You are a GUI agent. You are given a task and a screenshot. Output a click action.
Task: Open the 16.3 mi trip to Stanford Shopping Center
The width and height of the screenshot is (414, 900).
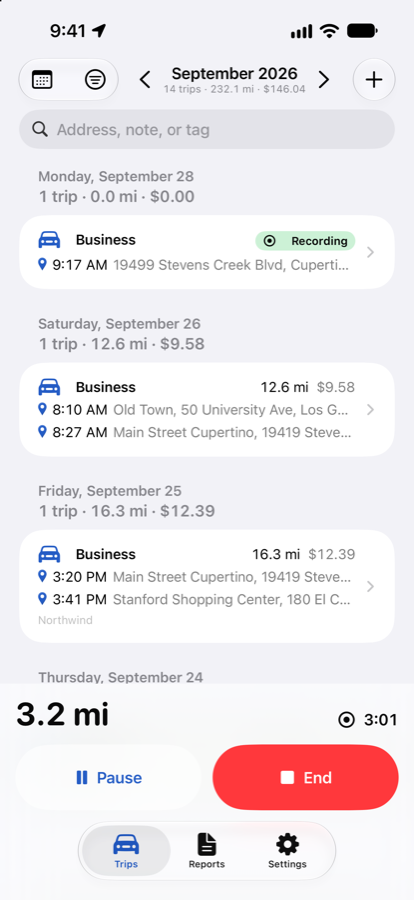[x=207, y=586]
